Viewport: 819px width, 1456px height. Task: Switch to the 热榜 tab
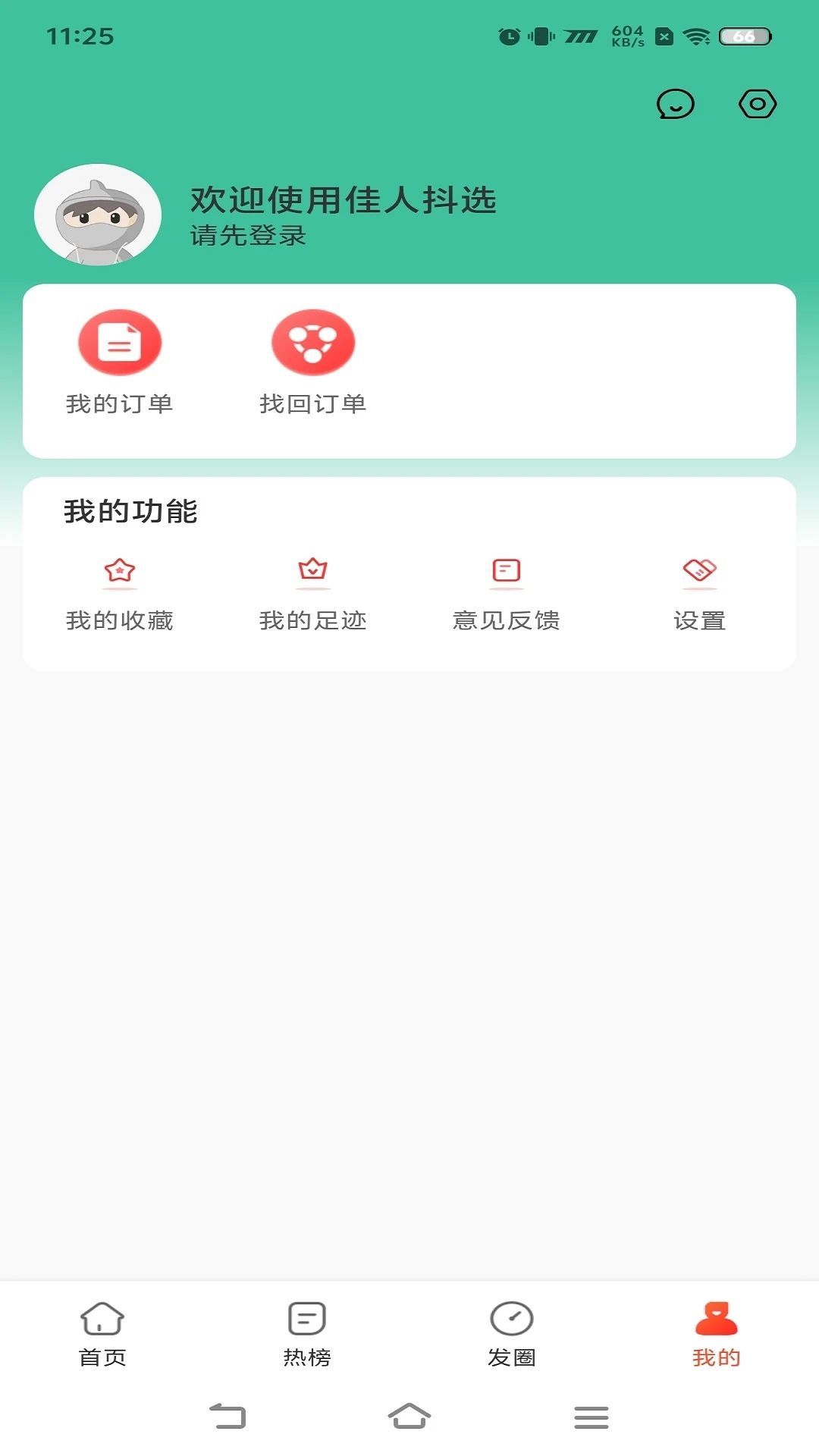point(307,1334)
